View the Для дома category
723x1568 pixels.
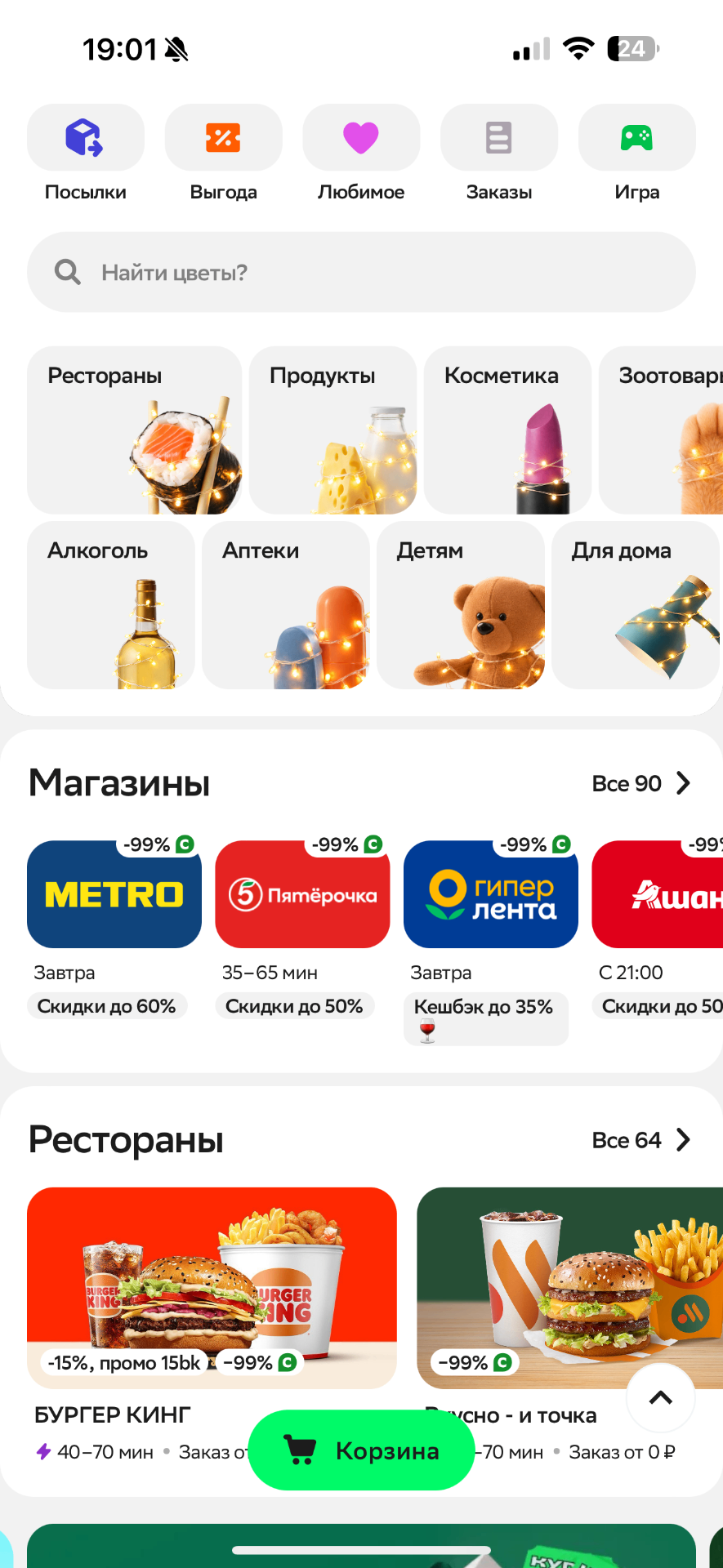pyautogui.click(x=636, y=605)
